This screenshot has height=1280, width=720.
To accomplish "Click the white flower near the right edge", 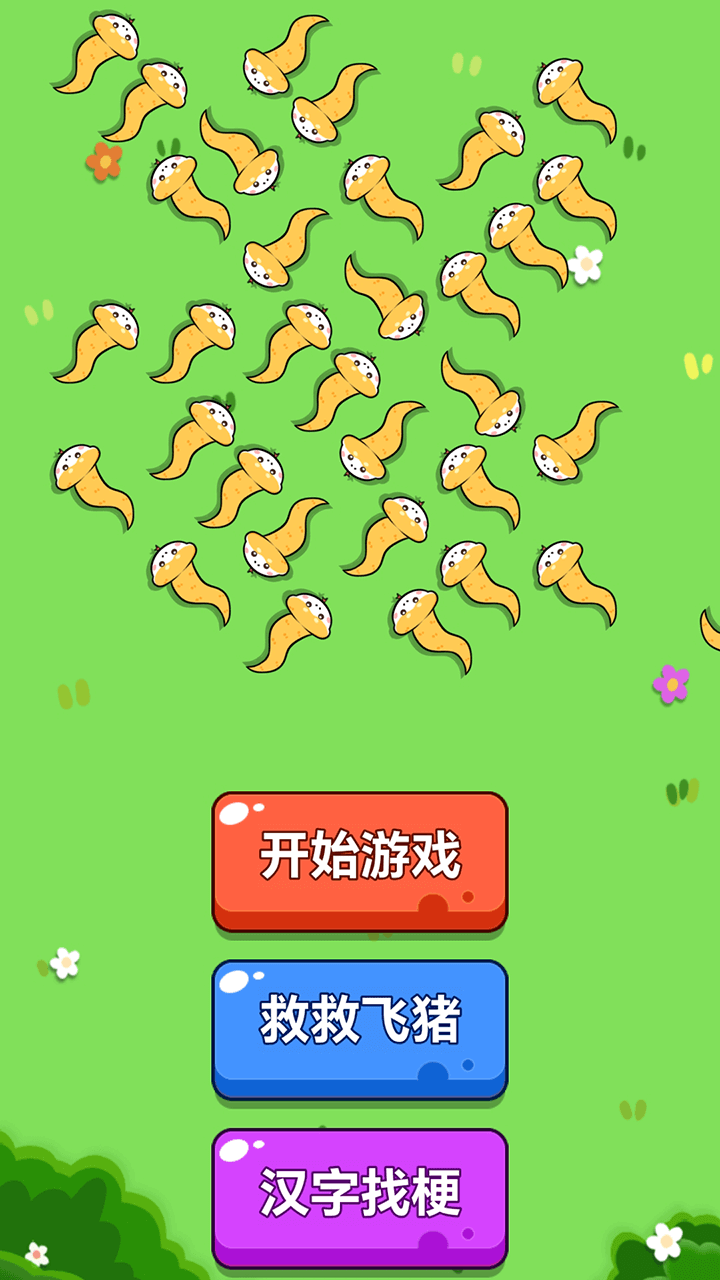I will click(585, 265).
